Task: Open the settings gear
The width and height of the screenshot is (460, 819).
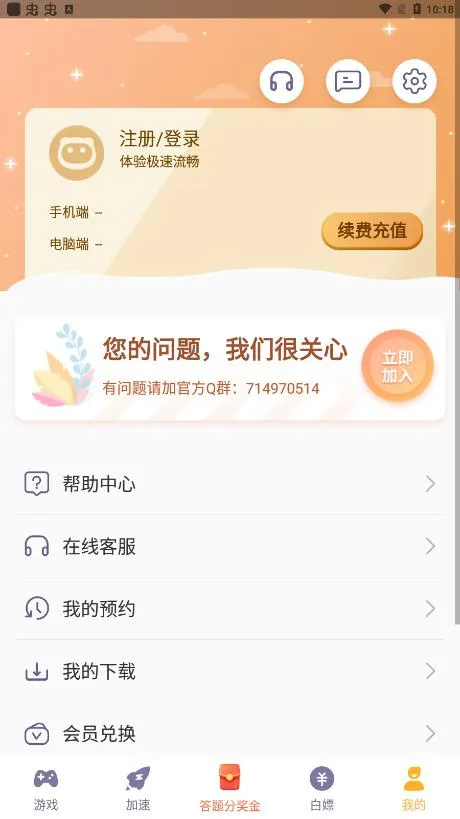Action: click(414, 81)
